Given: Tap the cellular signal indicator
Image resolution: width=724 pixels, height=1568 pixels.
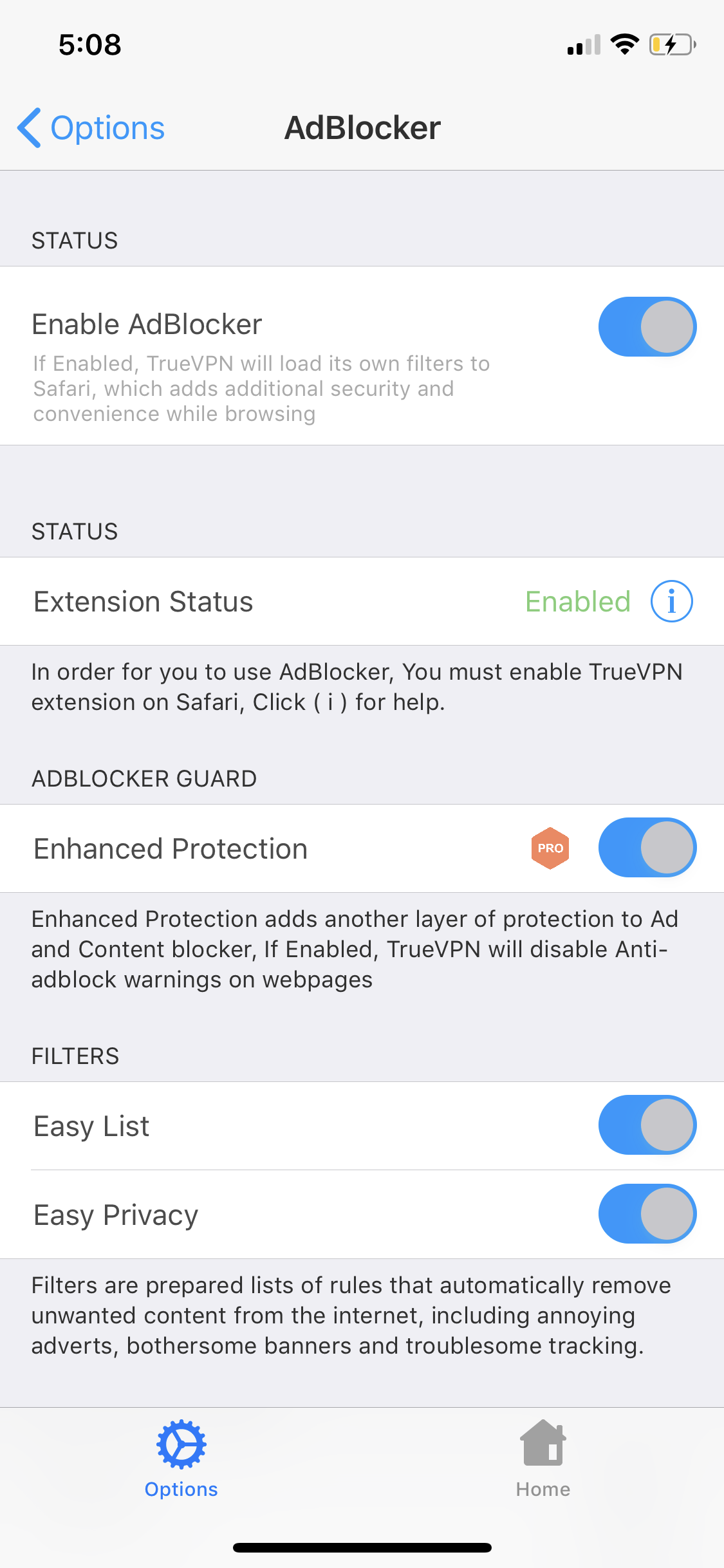Looking at the screenshot, I should point(583,44).
